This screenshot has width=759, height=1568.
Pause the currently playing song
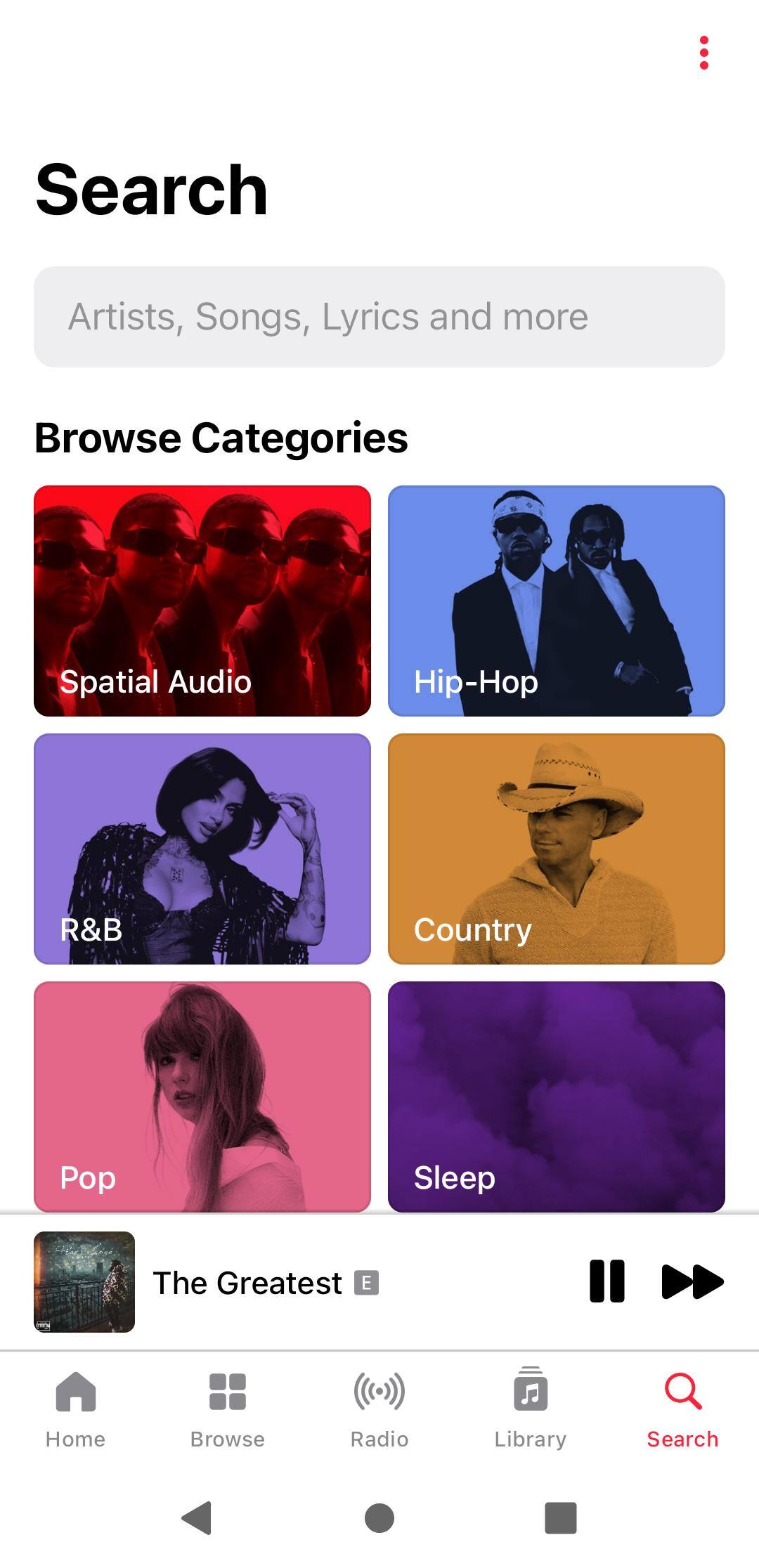coord(606,1281)
